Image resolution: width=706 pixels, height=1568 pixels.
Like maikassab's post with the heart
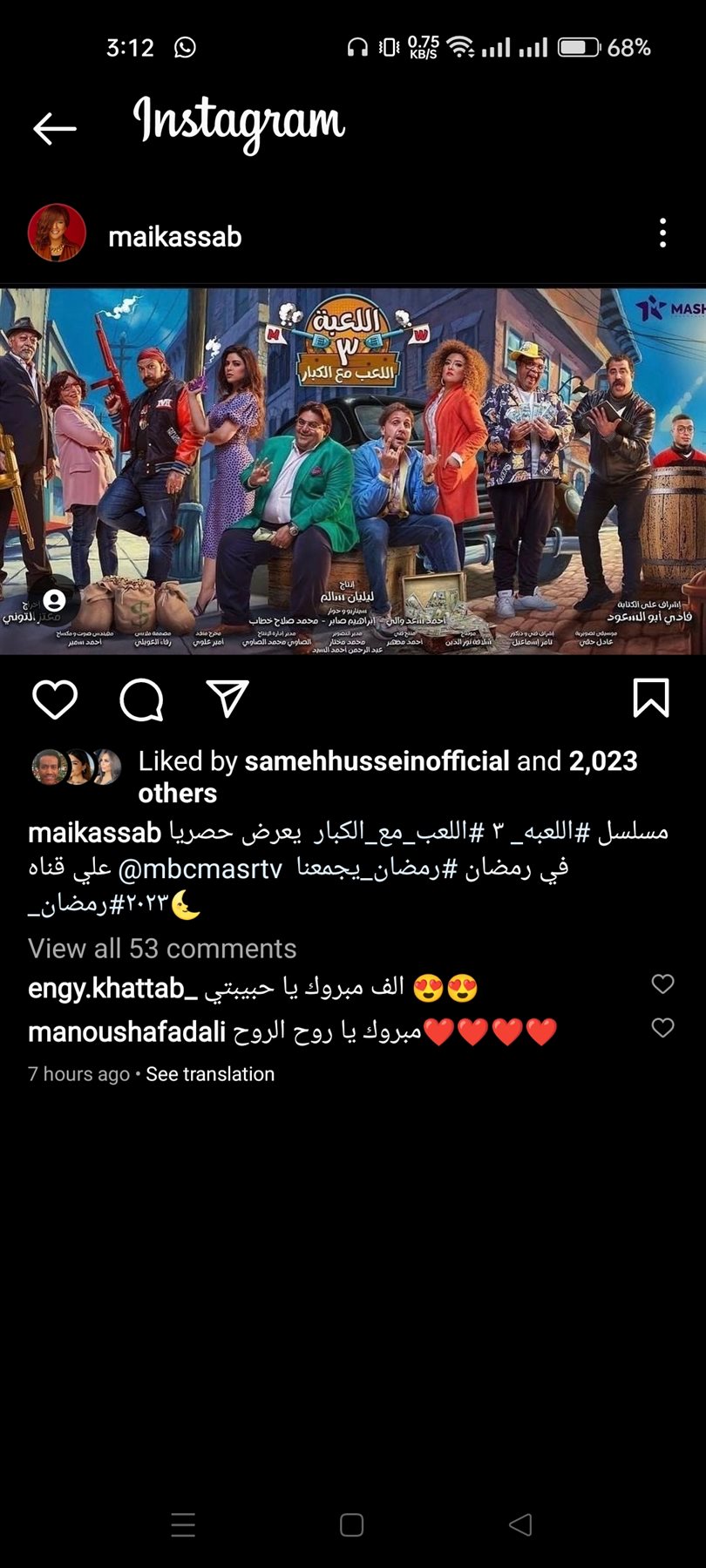[55, 699]
